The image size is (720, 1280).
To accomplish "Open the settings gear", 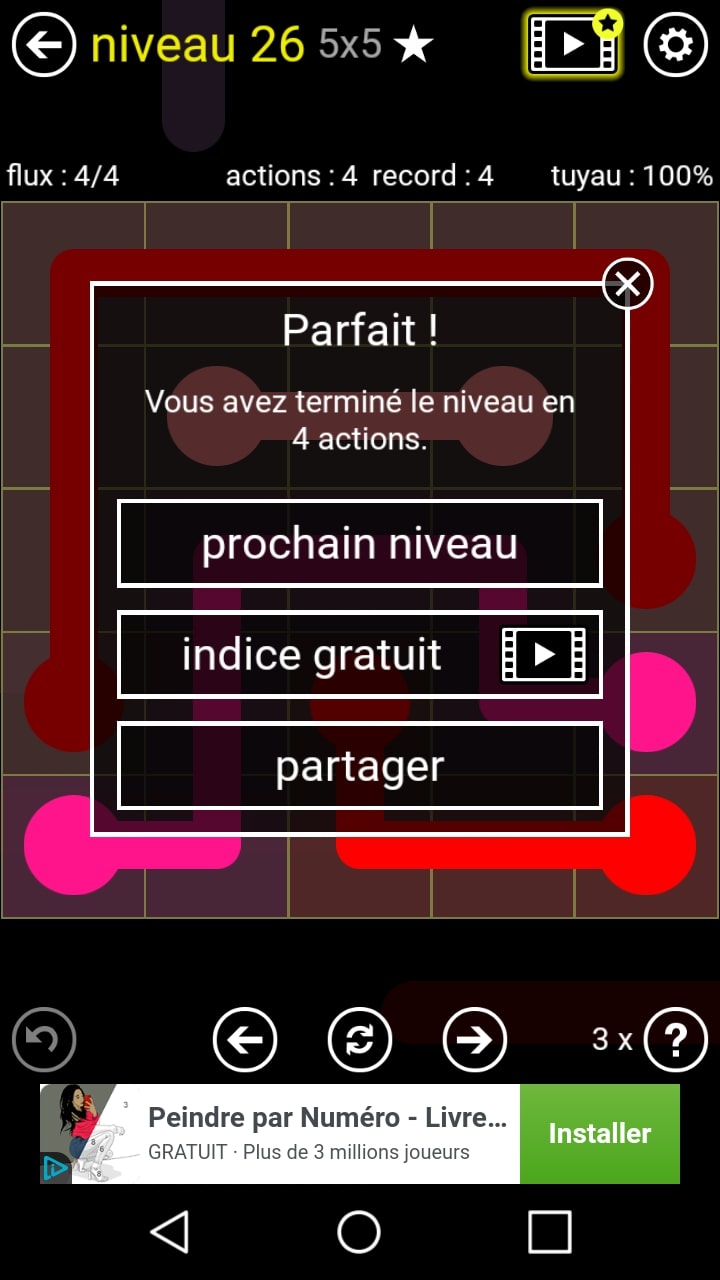I will (675, 45).
